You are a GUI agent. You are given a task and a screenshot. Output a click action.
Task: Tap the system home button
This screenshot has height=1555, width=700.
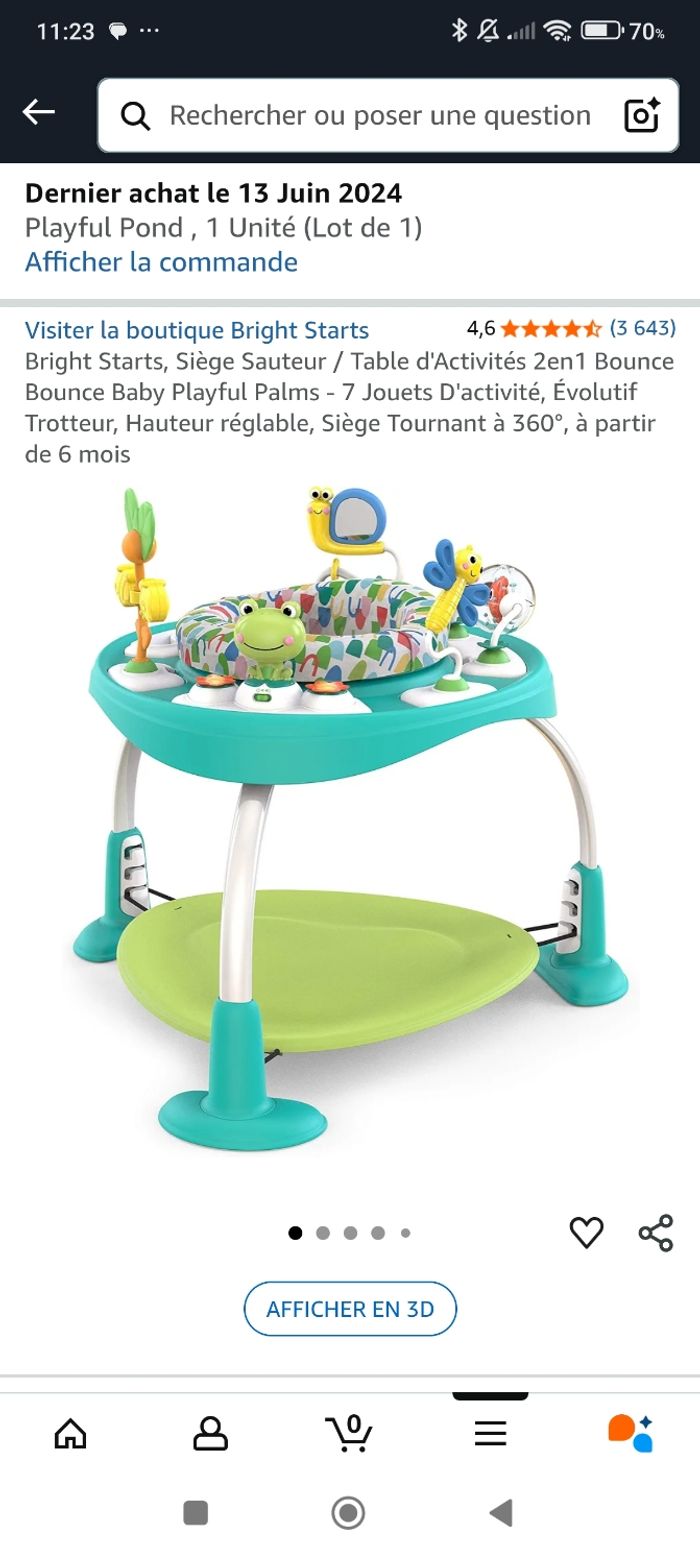point(348,1513)
